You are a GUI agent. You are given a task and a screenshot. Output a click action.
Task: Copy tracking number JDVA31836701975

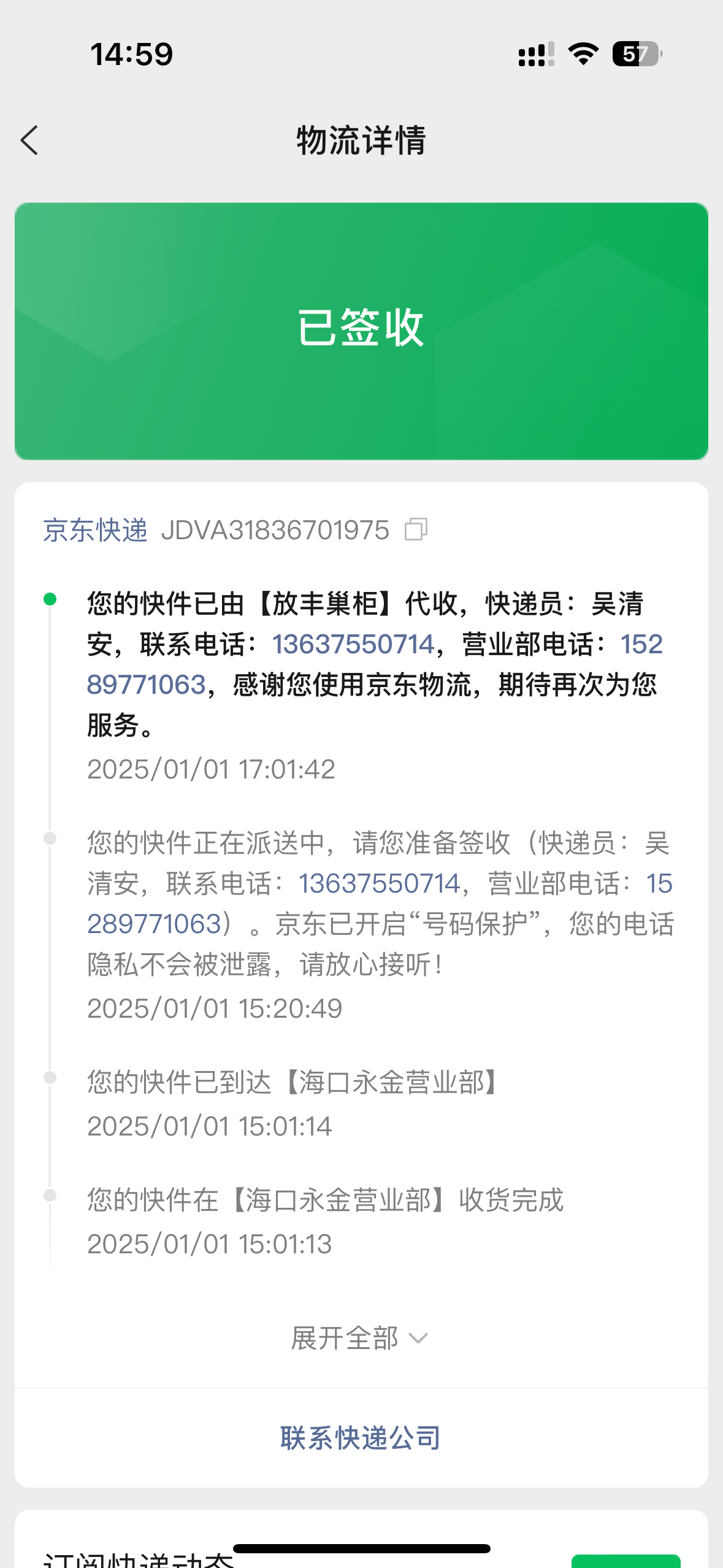click(416, 529)
